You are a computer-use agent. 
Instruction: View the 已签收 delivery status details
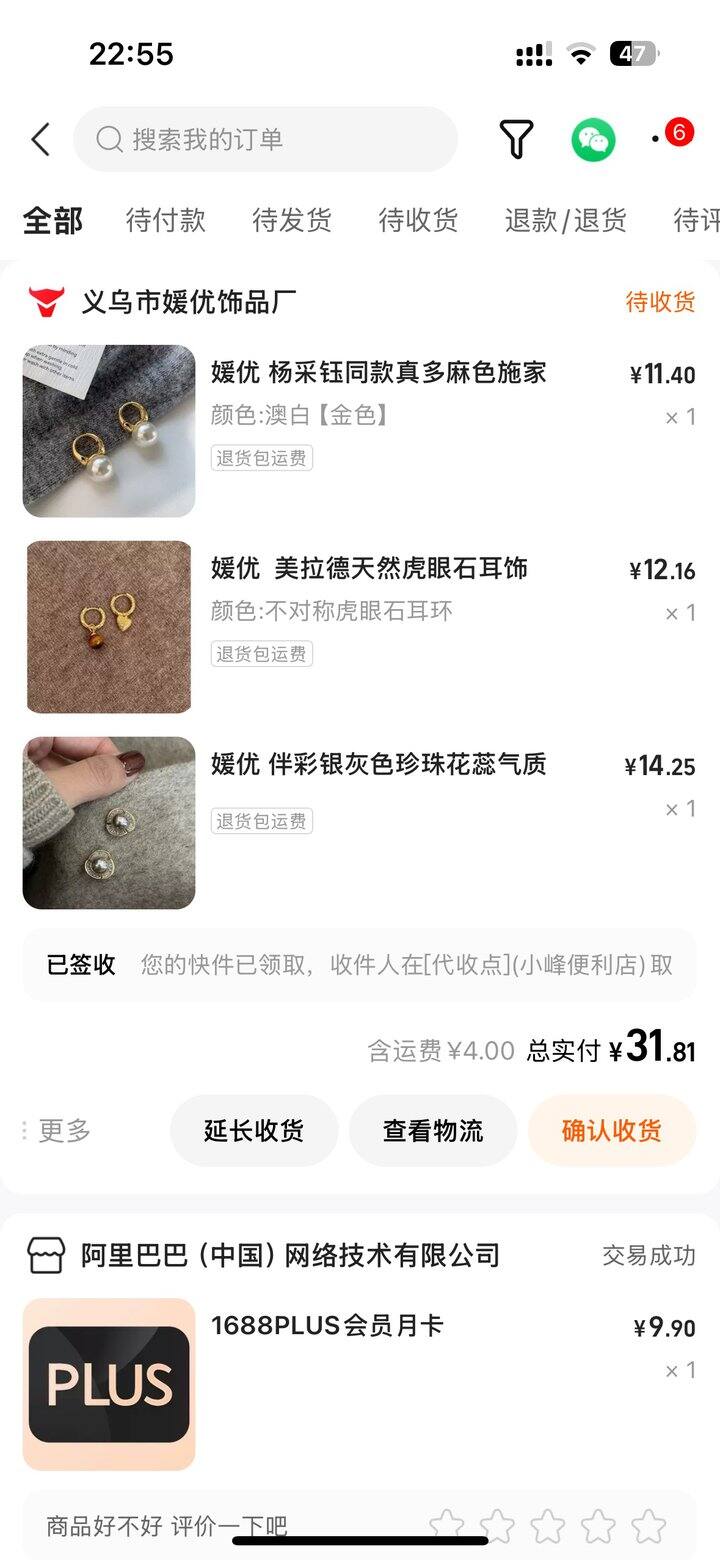point(359,965)
